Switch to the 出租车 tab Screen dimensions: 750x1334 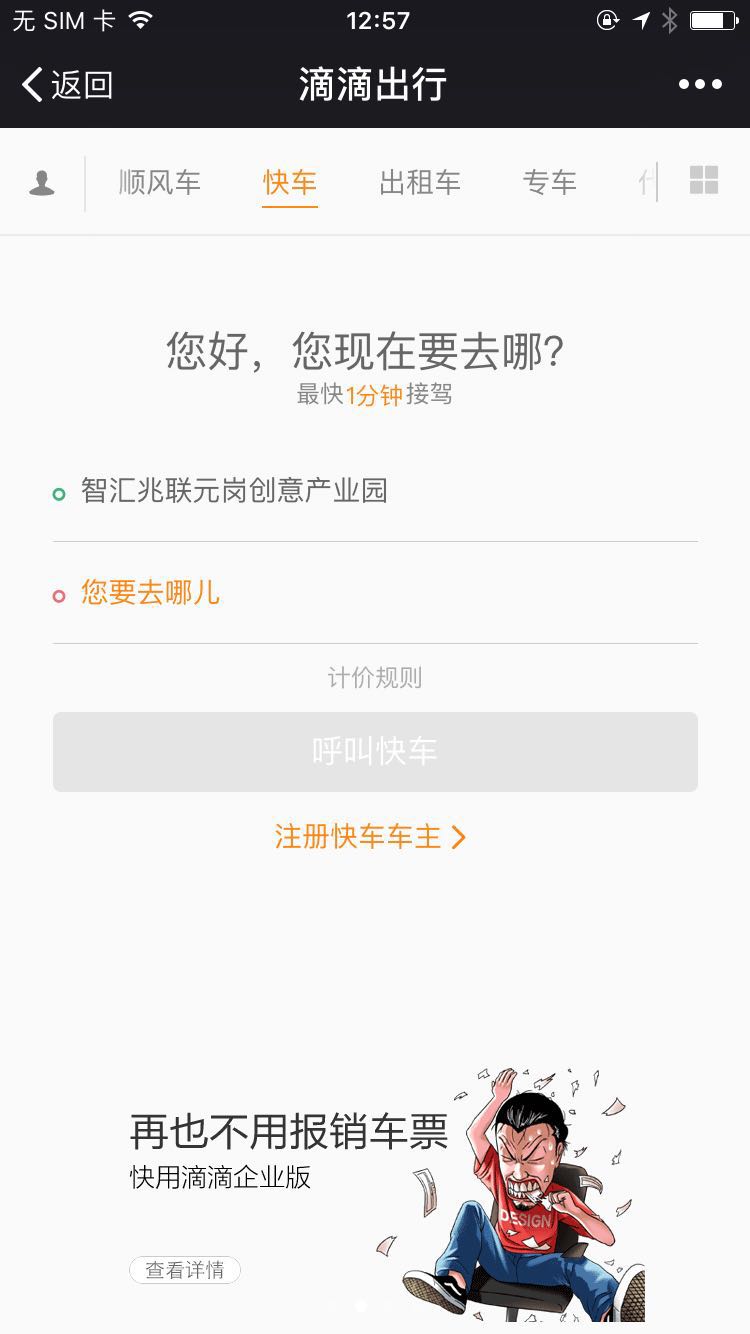pos(419,183)
